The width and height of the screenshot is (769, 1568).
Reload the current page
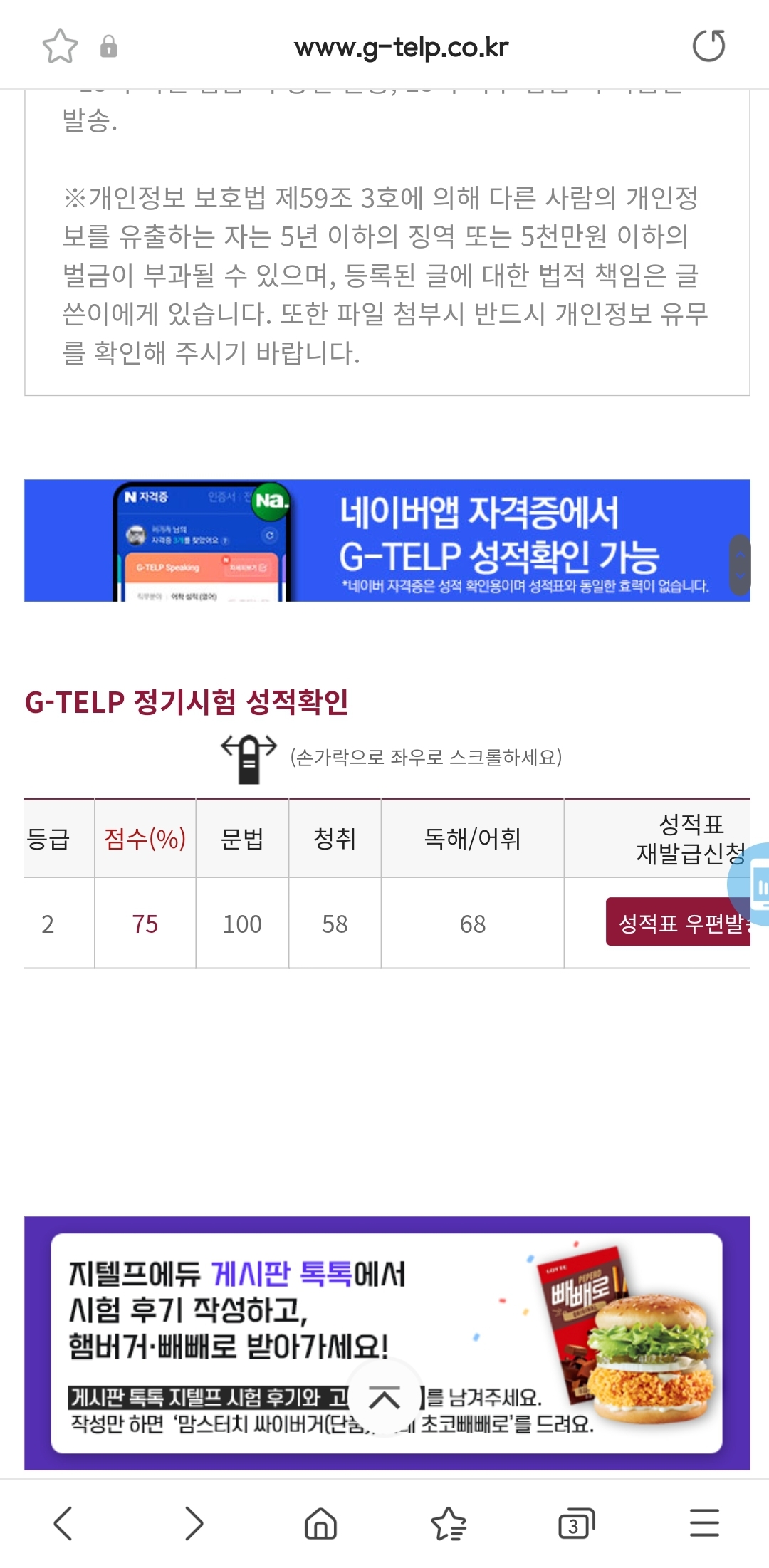coord(708,46)
